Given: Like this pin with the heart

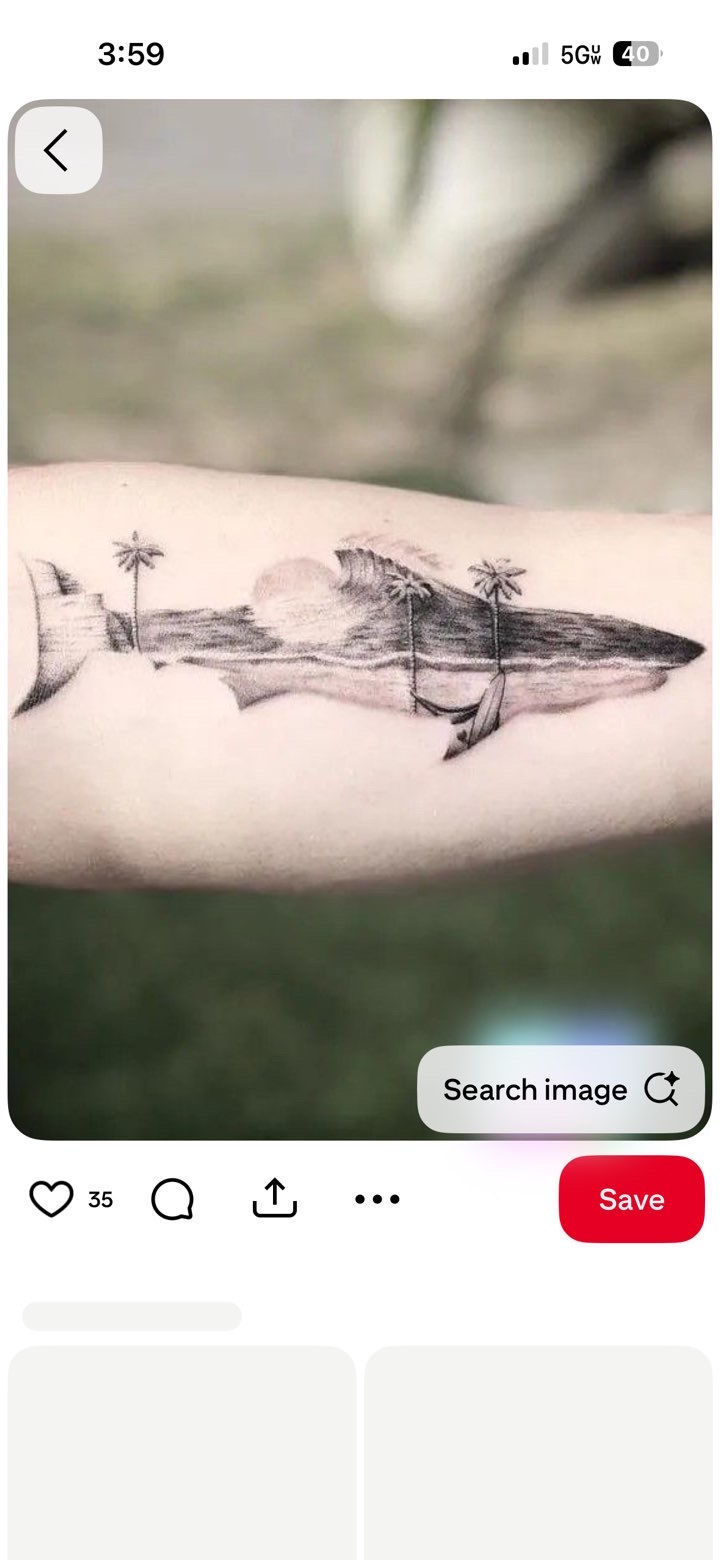Looking at the screenshot, I should 51,1199.
